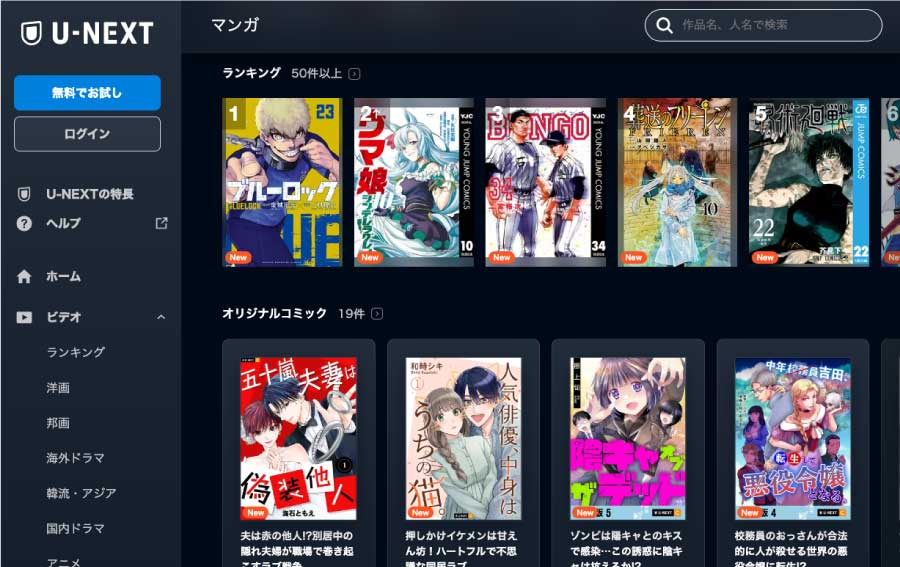900x567 pixels.
Task: Collapse the ビデオ section
Action: pos(161,317)
